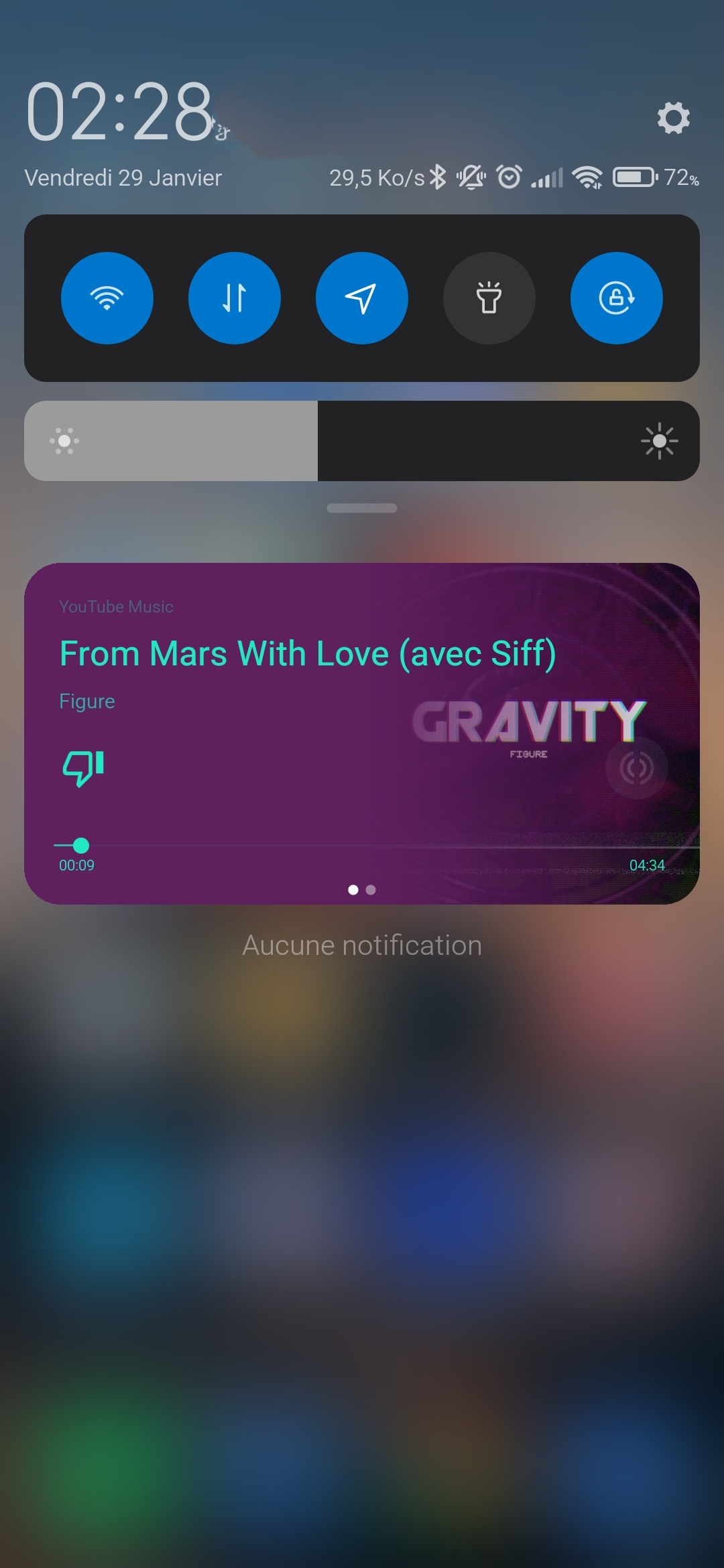The image size is (724, 1568).
Task: Turn on the flashlight
Action: point(489,298)
